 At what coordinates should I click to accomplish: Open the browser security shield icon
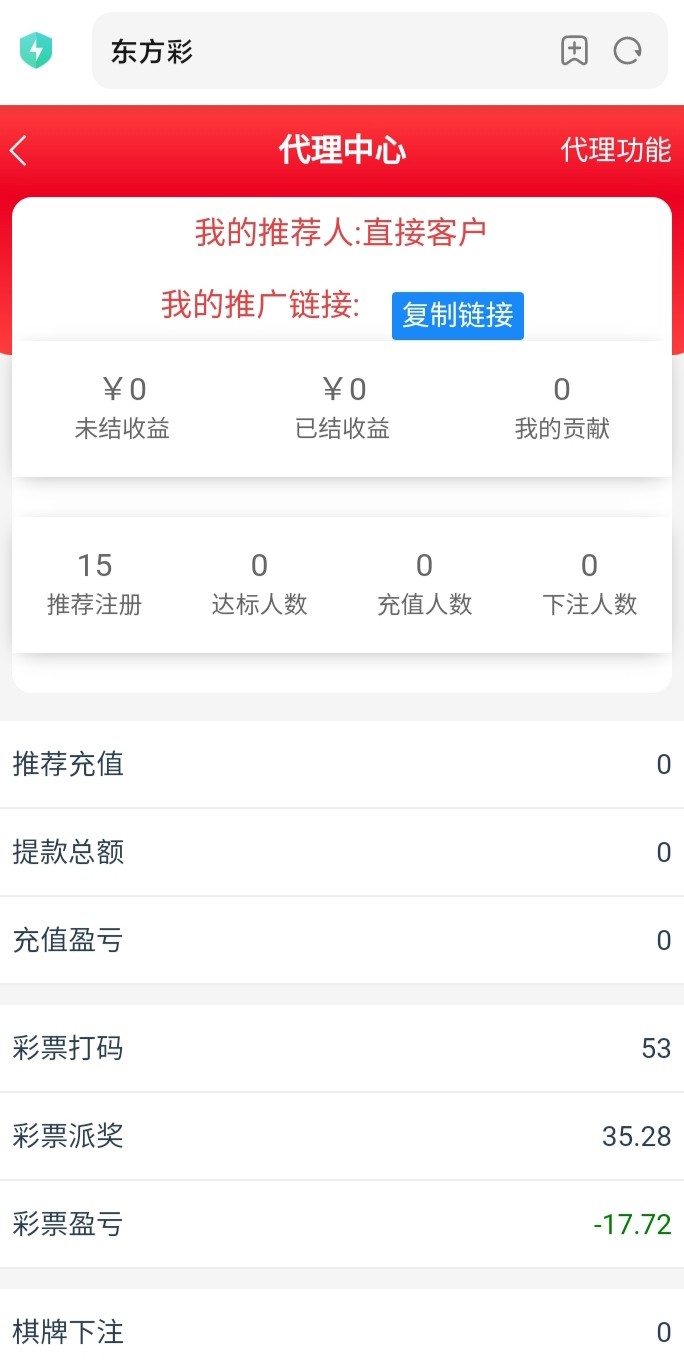(x=36, y=50)
